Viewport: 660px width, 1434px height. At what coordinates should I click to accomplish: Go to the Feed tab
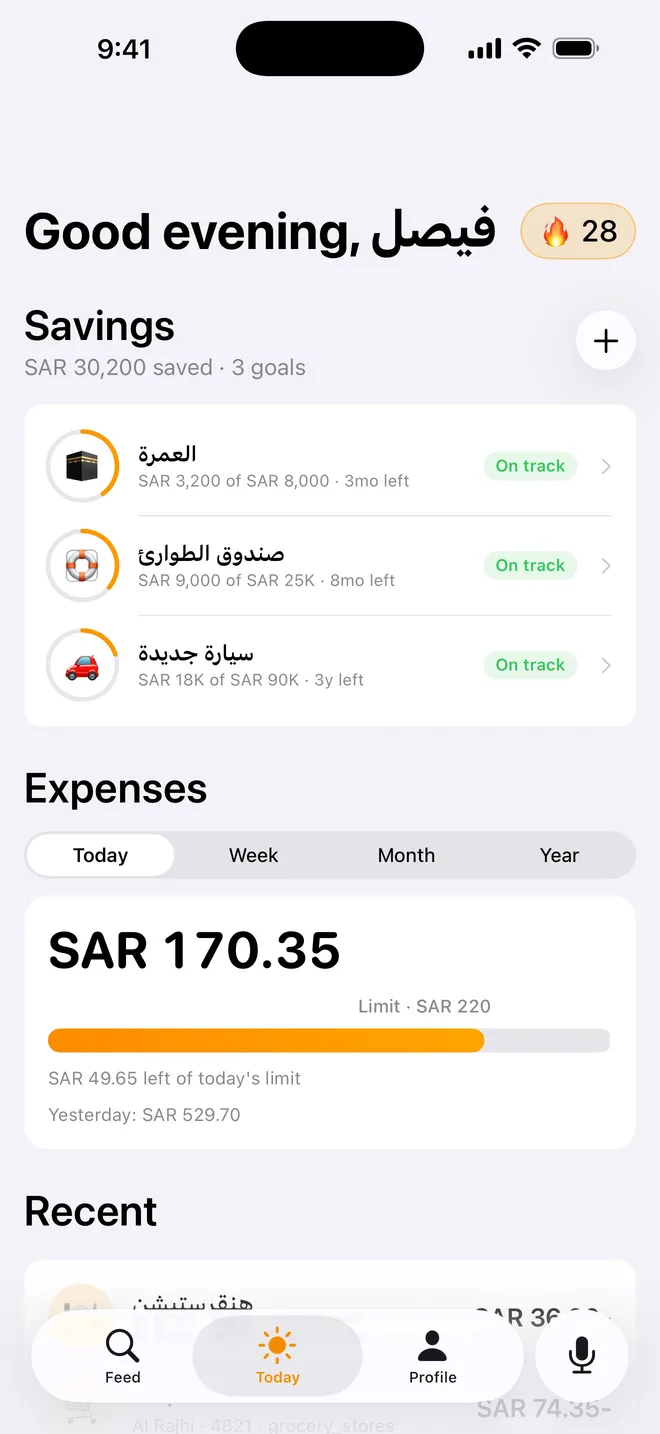[123, 1357]
